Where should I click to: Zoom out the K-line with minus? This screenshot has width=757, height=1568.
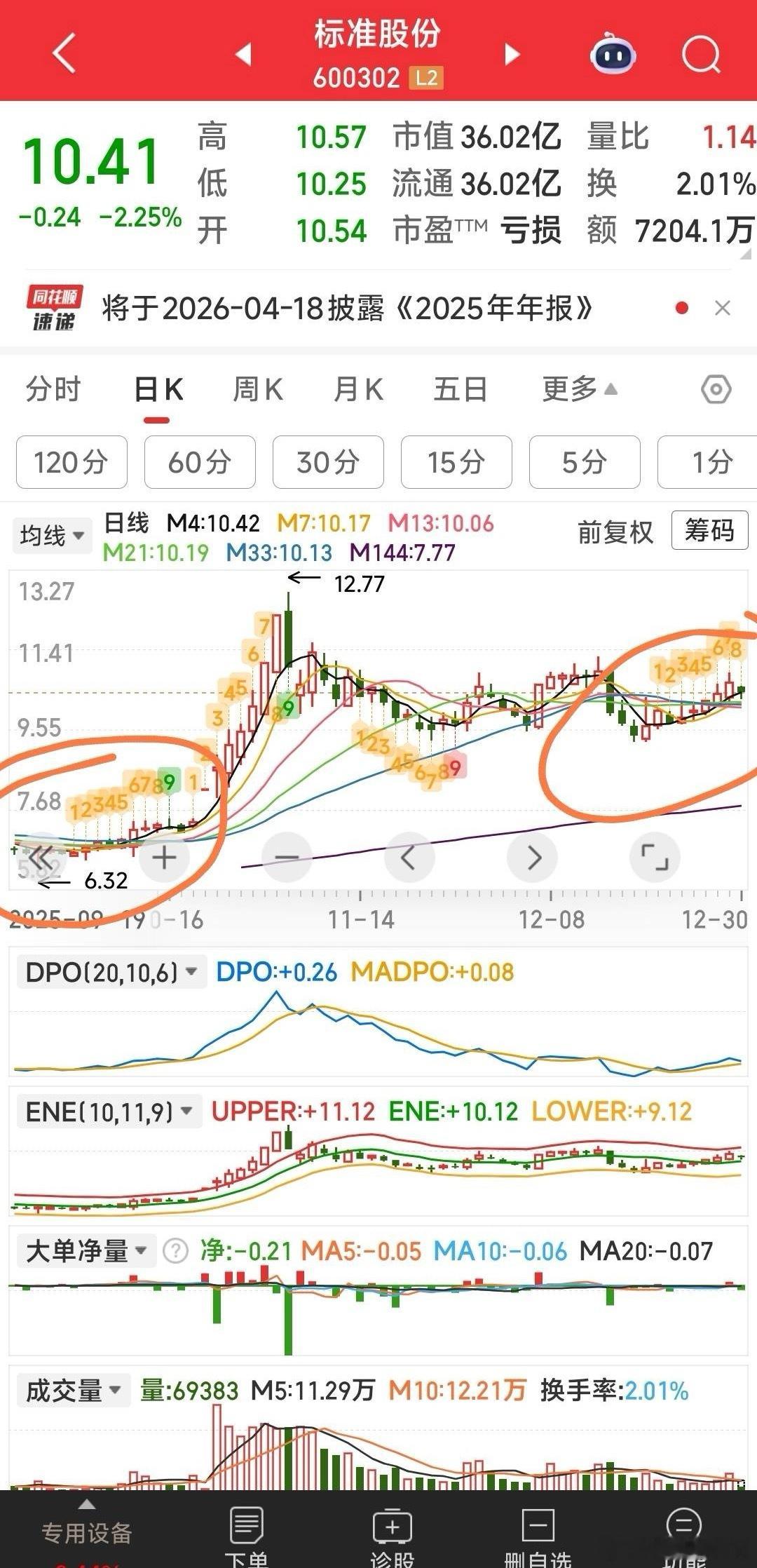pos(287,857)
